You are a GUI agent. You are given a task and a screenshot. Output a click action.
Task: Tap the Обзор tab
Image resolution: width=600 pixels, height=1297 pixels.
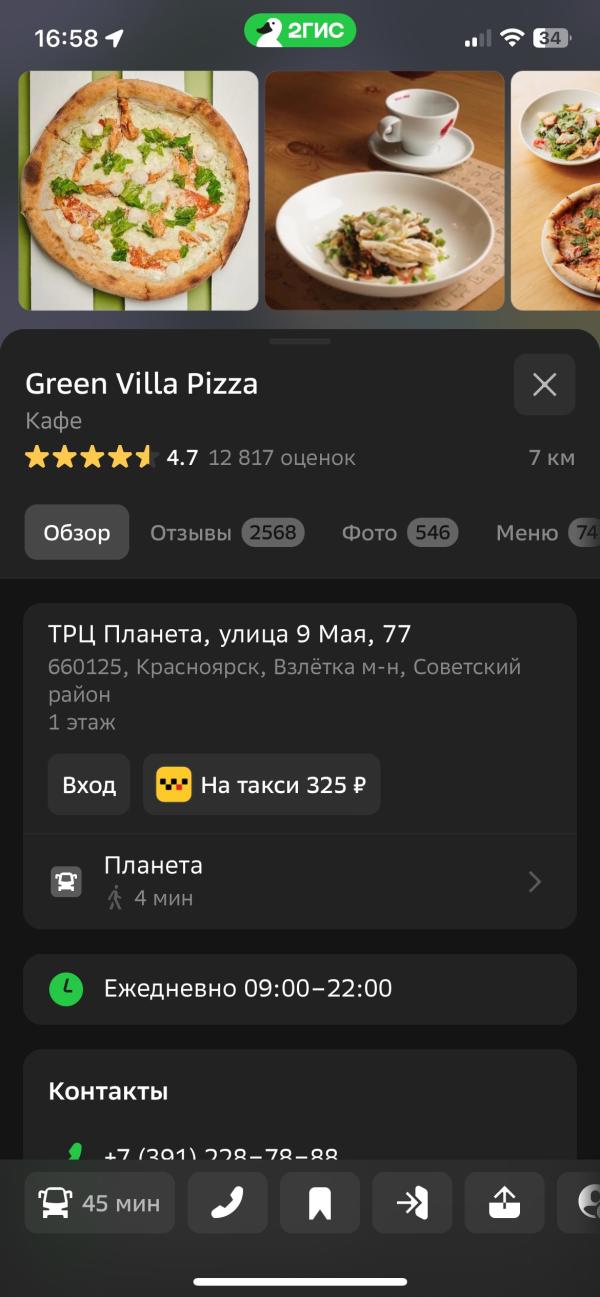pos(77,533)
